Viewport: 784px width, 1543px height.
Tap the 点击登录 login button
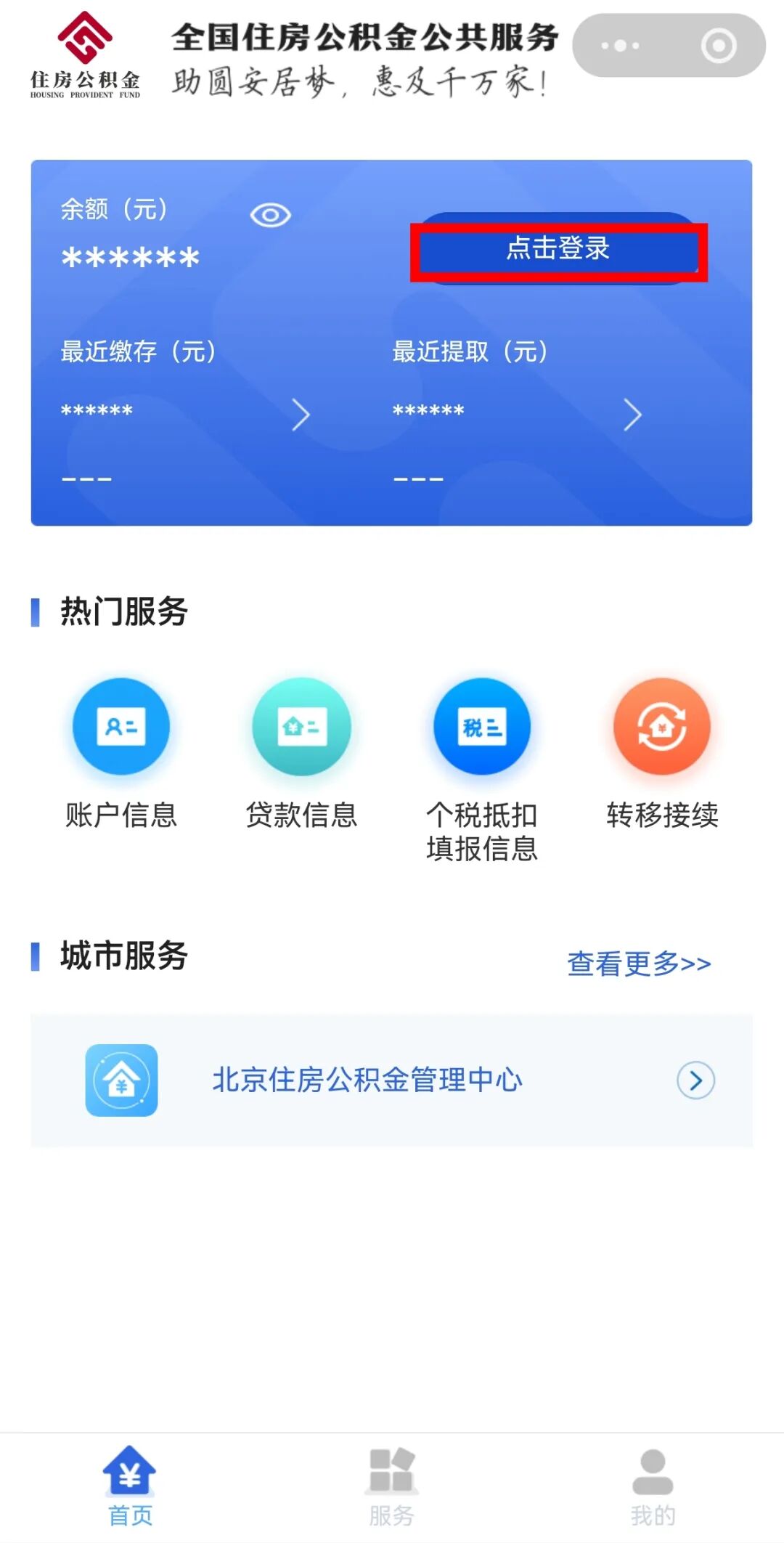coord(558,249)
